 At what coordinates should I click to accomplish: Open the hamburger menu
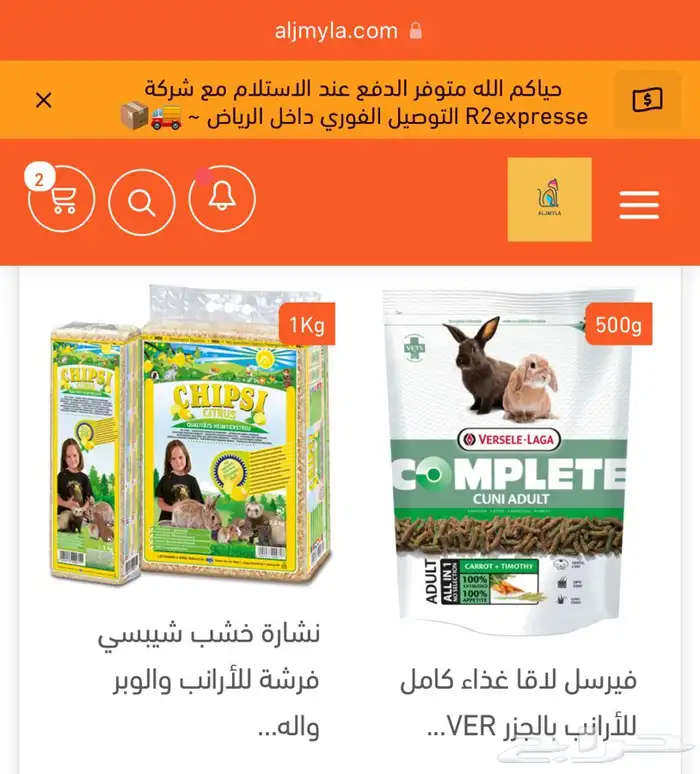638,203
